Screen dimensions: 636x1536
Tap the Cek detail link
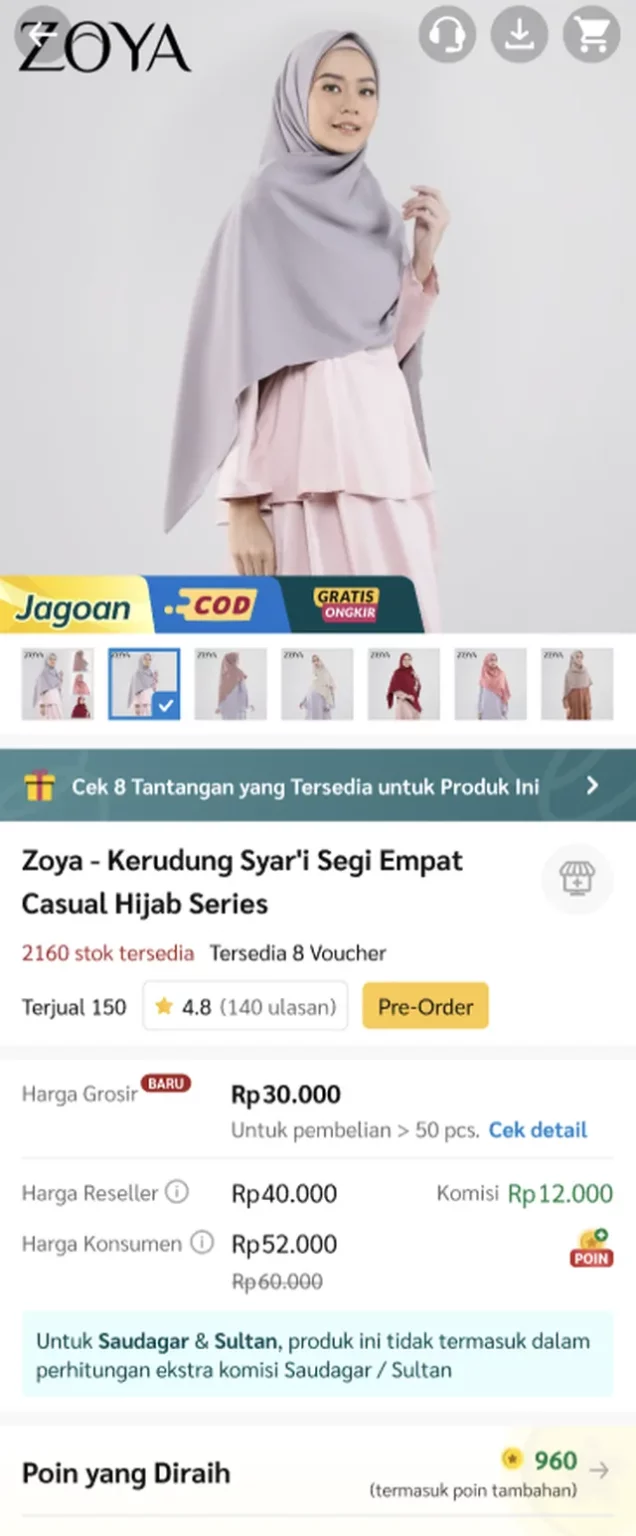pyautogui.click(x=537, y=1130)
